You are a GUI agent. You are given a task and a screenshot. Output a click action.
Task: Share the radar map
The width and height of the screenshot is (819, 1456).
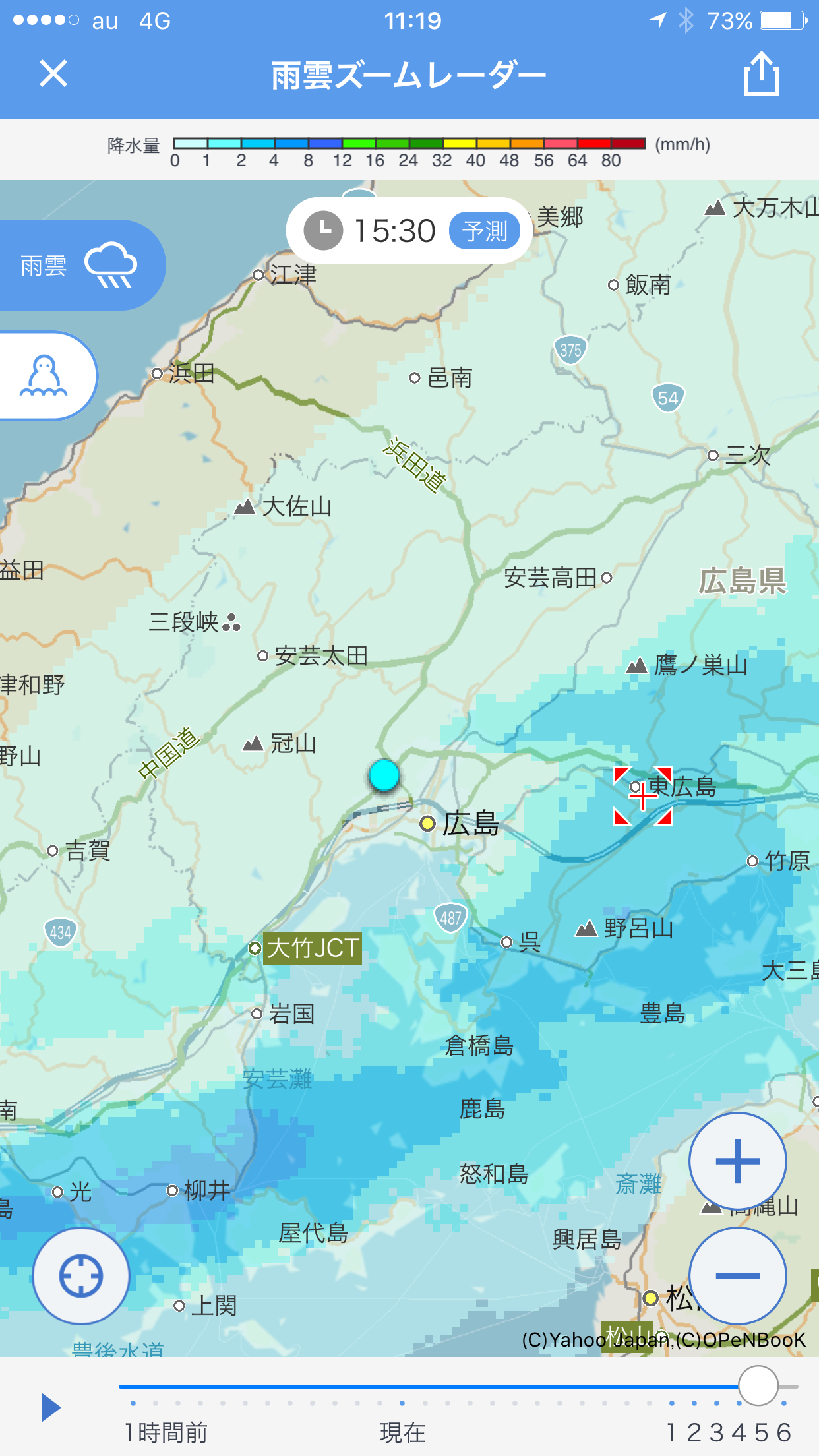[x=761, y=74]
